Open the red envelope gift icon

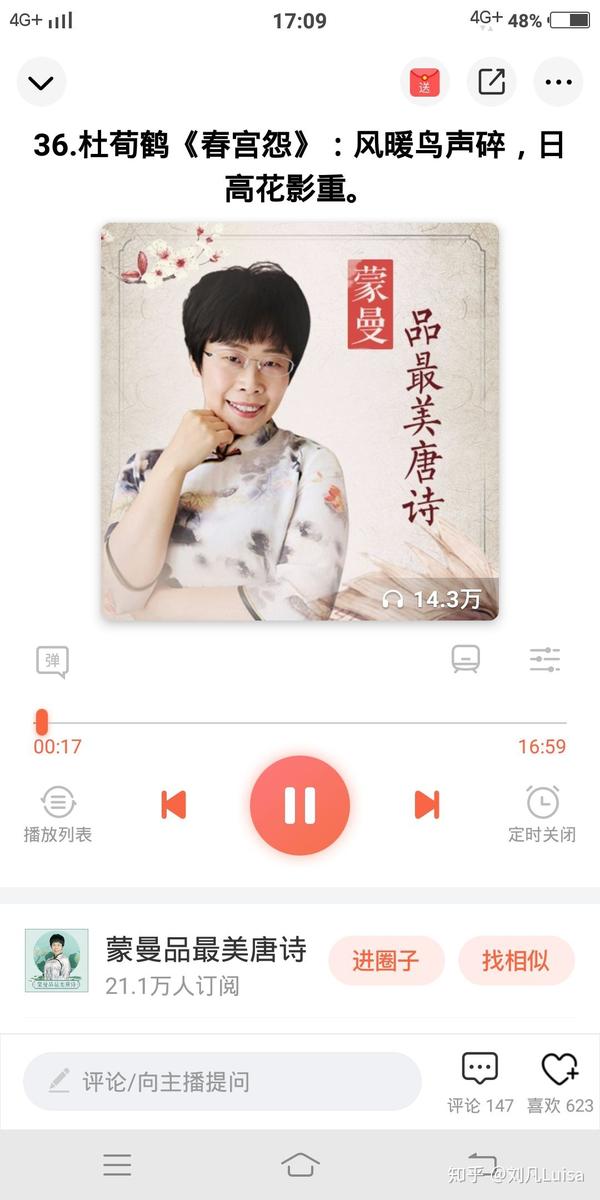(x=425, y=82)
